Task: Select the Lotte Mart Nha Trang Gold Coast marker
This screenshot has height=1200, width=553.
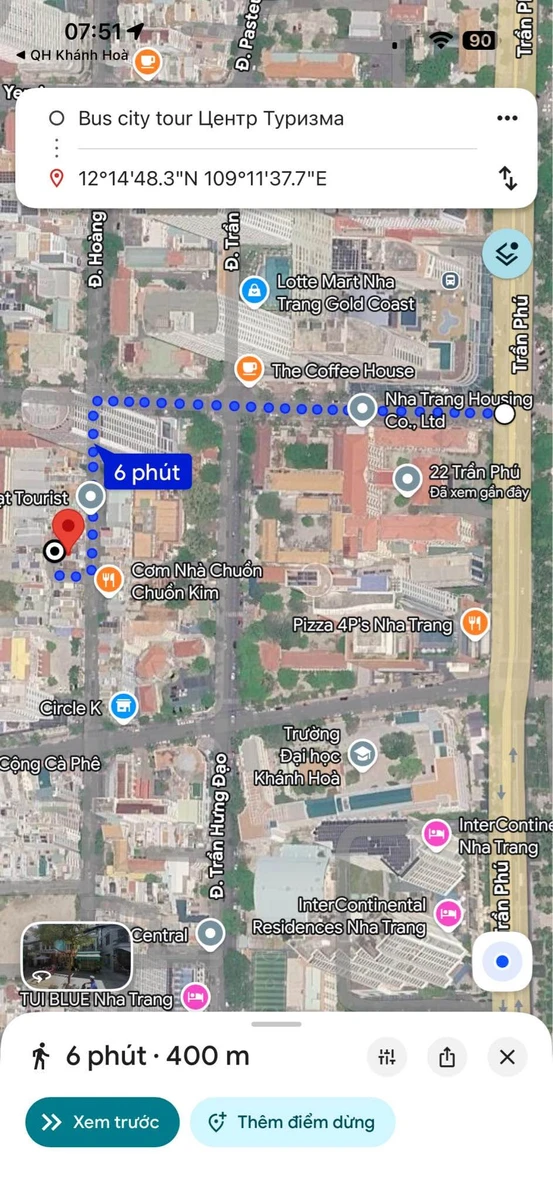Action: [254, 291]
